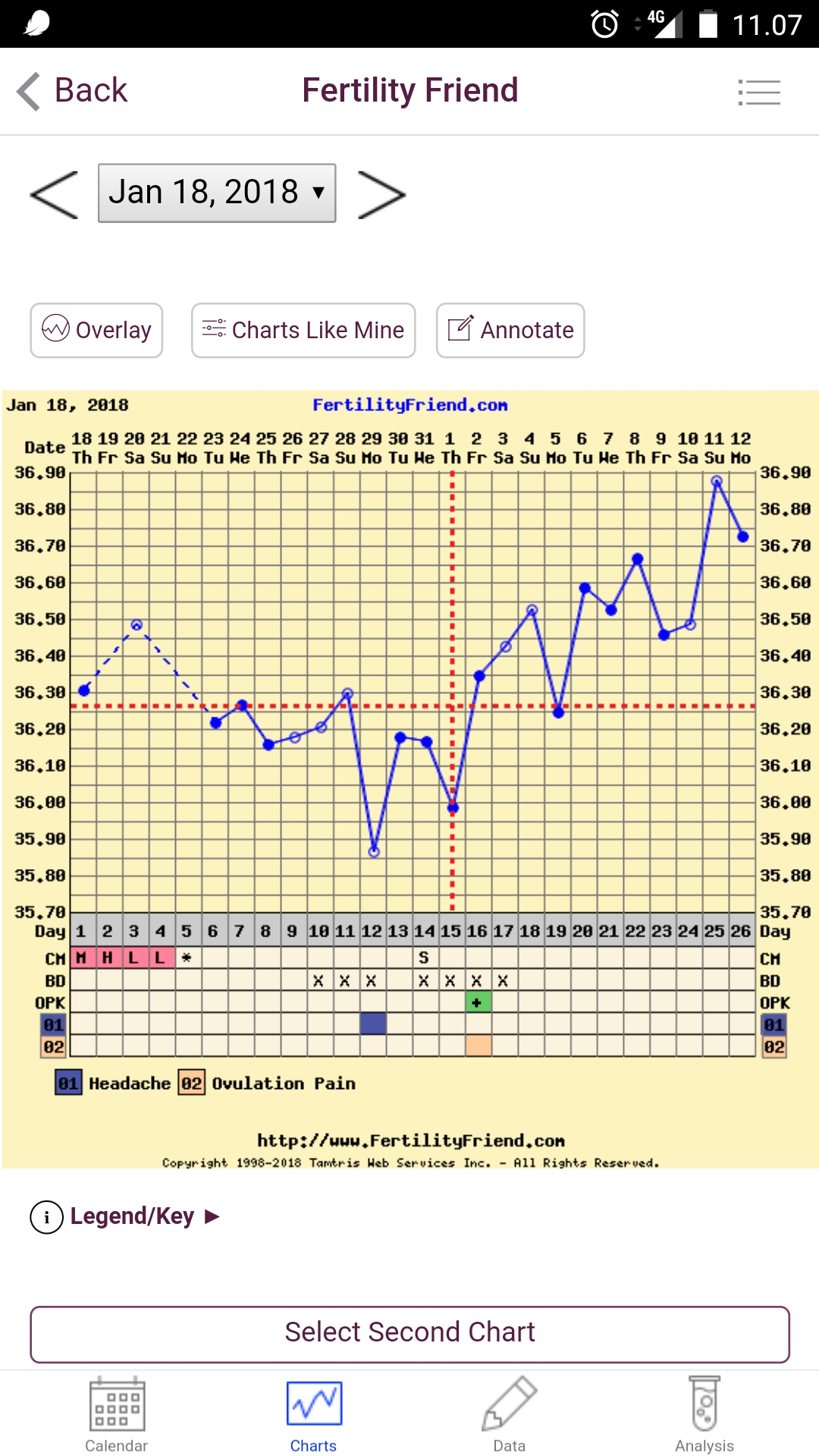Go to the previous chart
Image resolution: width=819 pixels, height=1456 pixels.
pyautogui.click(x=55, y=195)
